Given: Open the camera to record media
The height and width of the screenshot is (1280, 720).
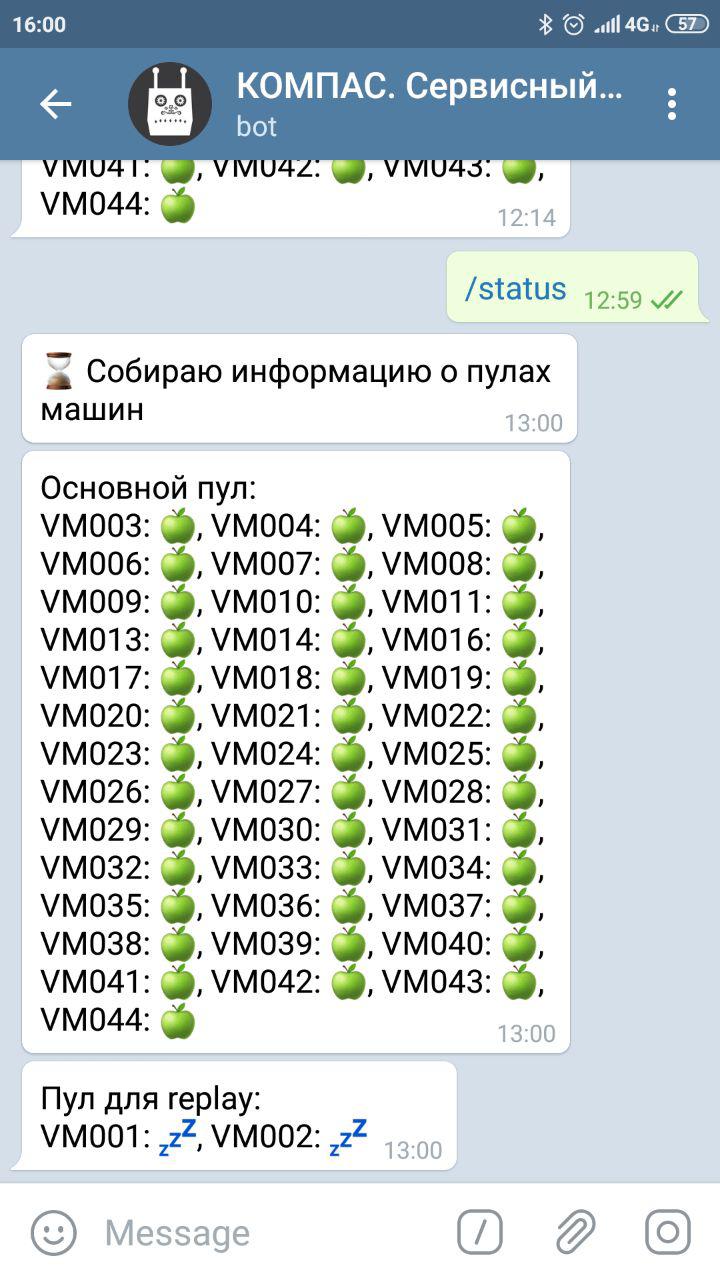Looking at the screenshot, I should [667, 1232].
